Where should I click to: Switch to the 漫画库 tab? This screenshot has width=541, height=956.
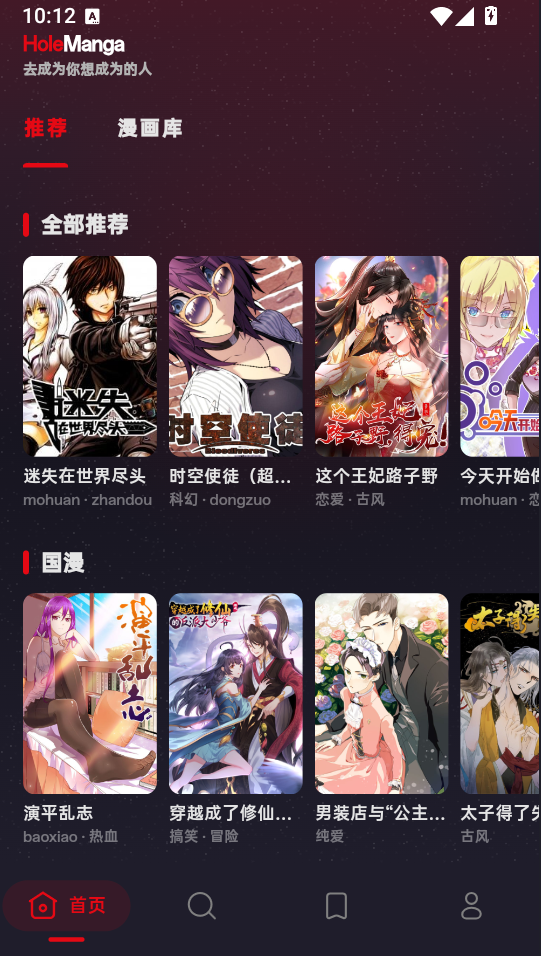(149, 129)
